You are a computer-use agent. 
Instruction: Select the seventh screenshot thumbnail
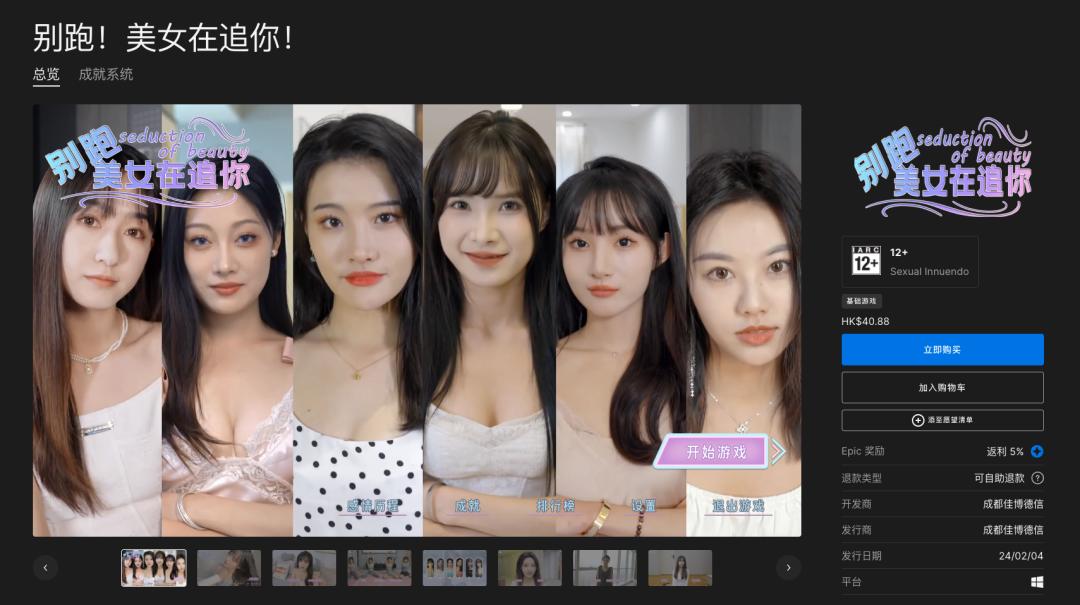pyautogui.click(x=605, y=568)
